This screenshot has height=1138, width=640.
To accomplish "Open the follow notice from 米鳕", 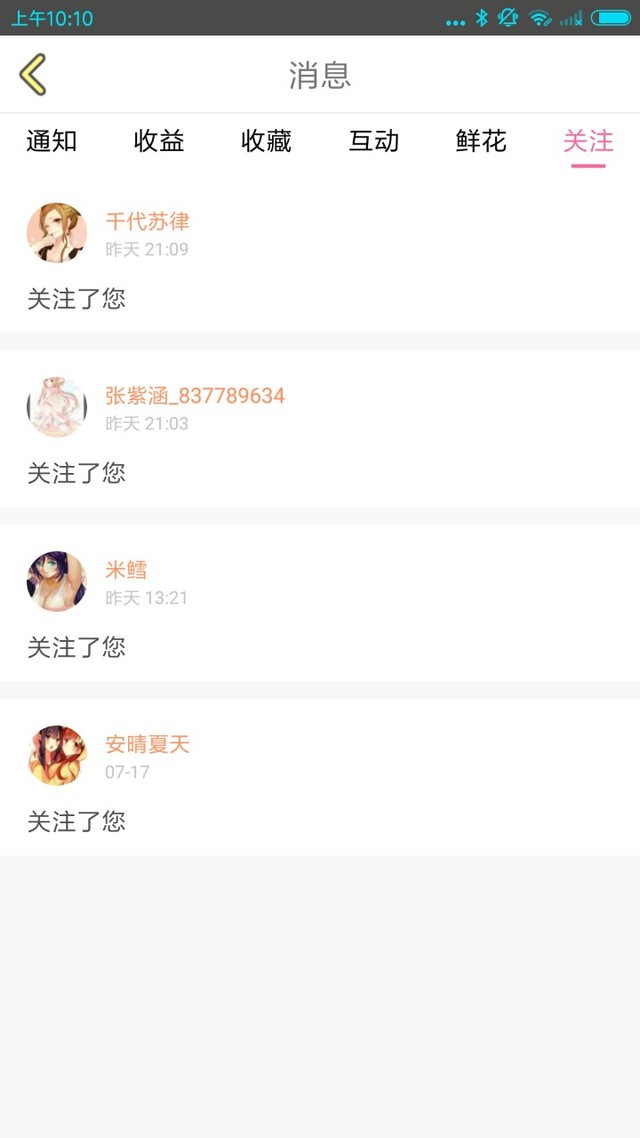I will pyautogui.click(x=320, y=604).
